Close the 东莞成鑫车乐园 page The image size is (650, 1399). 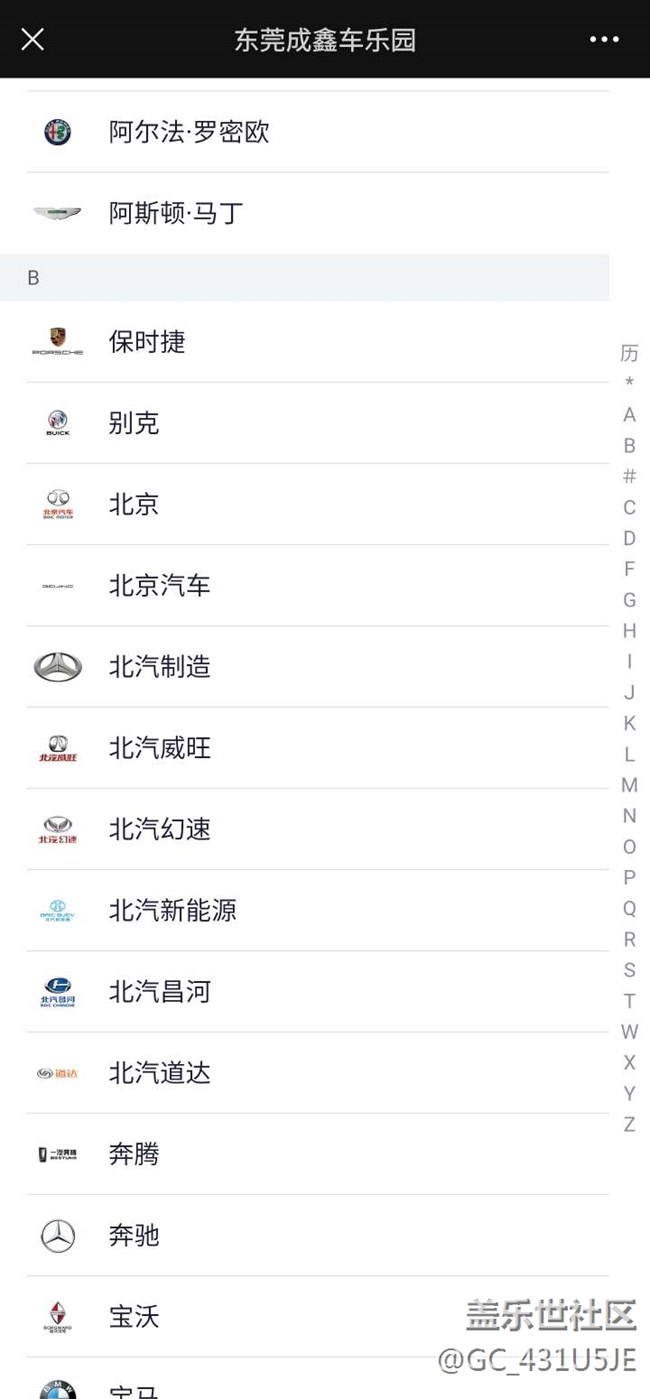tap(32, 39)
